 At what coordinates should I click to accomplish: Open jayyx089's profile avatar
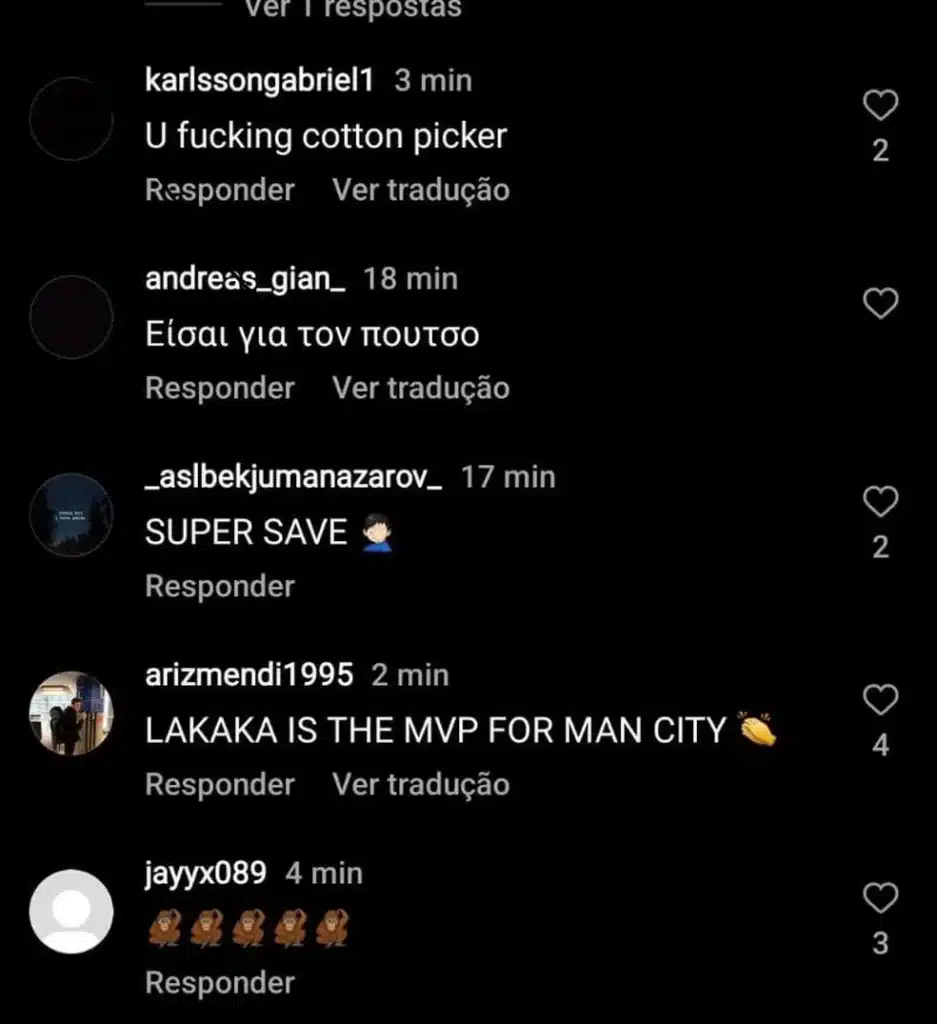coord(71,911)
